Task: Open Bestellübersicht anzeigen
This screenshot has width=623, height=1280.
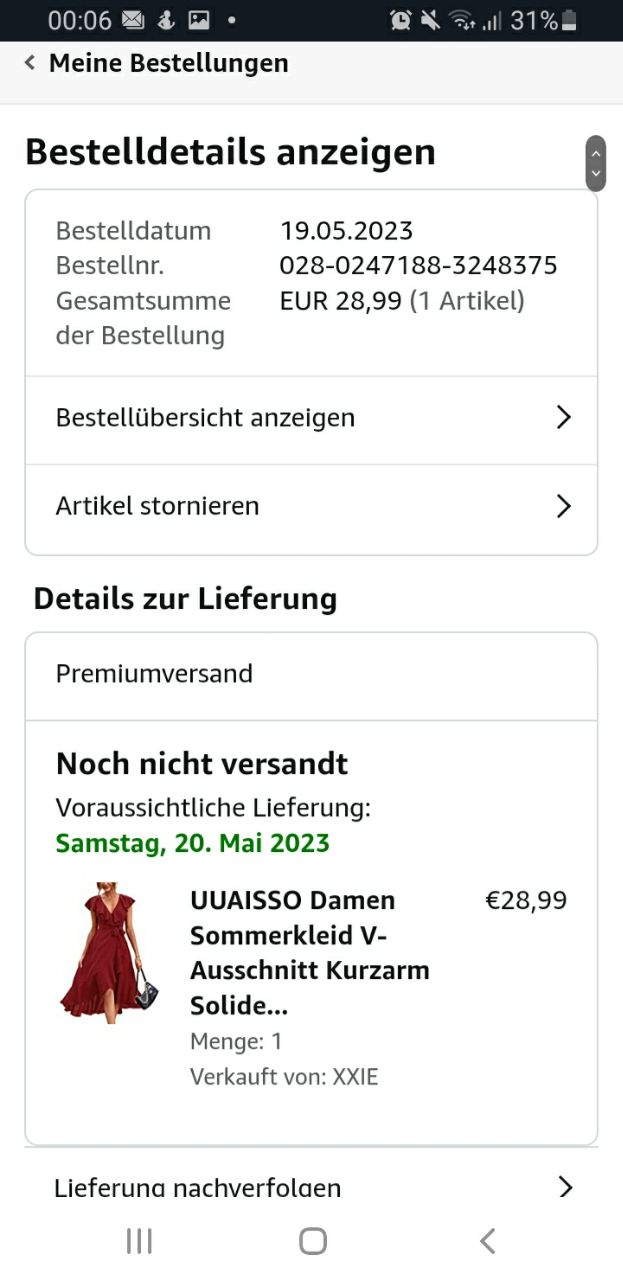Action: [311, 418]
